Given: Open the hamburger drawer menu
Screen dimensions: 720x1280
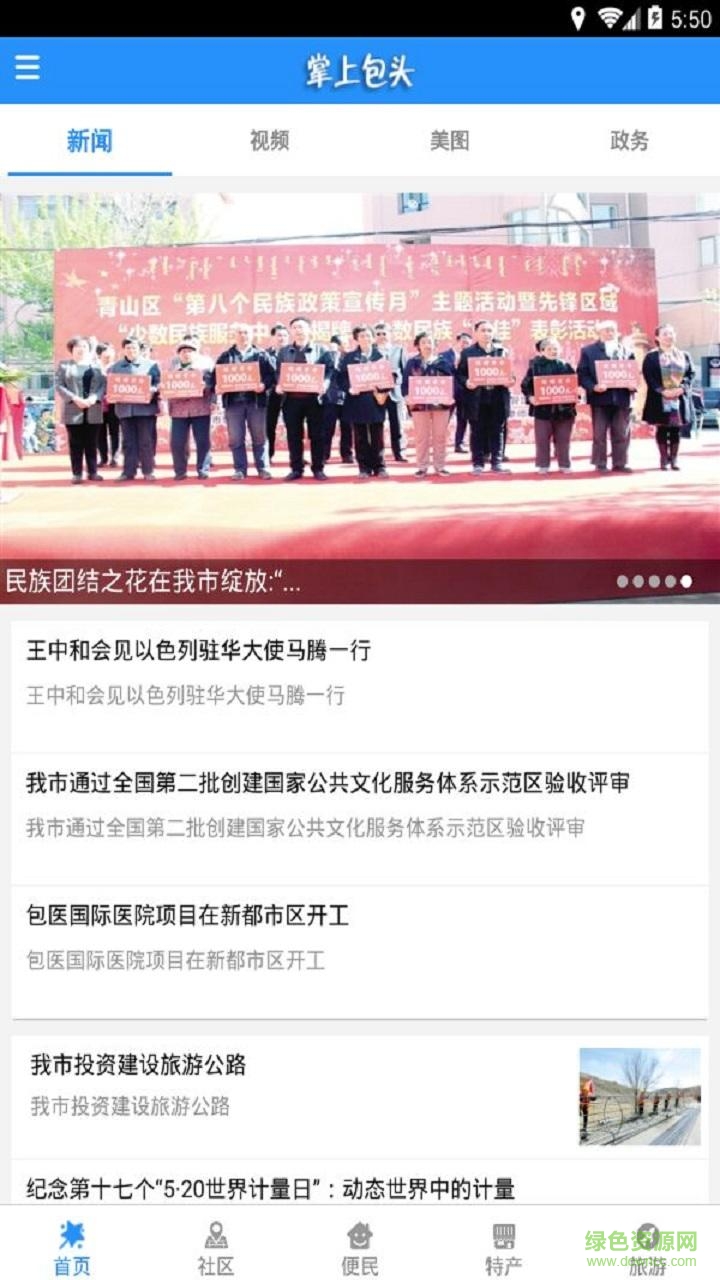Looking at the screenshot, I should coord(28,68).
